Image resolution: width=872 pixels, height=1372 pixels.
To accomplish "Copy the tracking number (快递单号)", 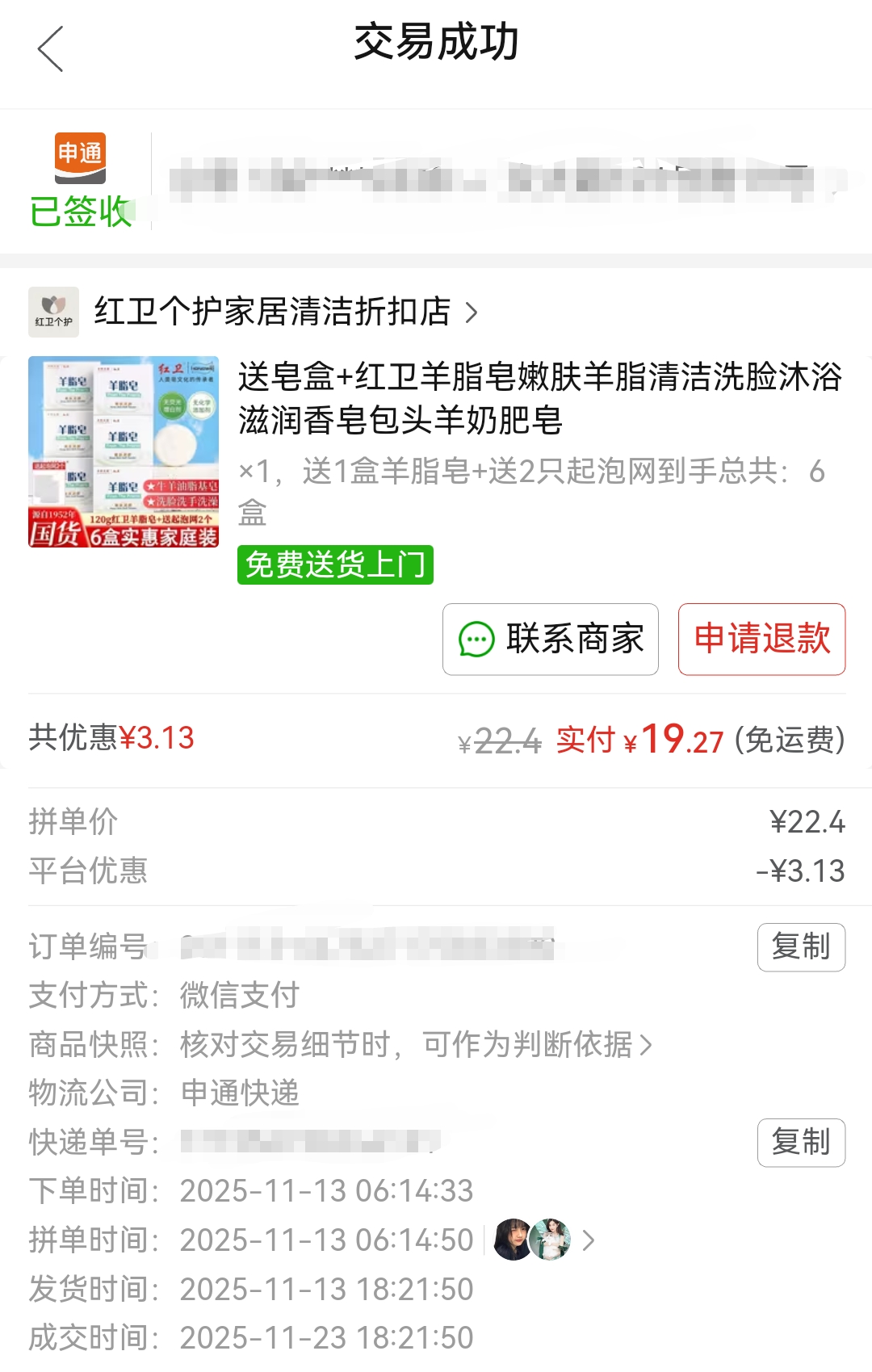I will pos(800,1142).
